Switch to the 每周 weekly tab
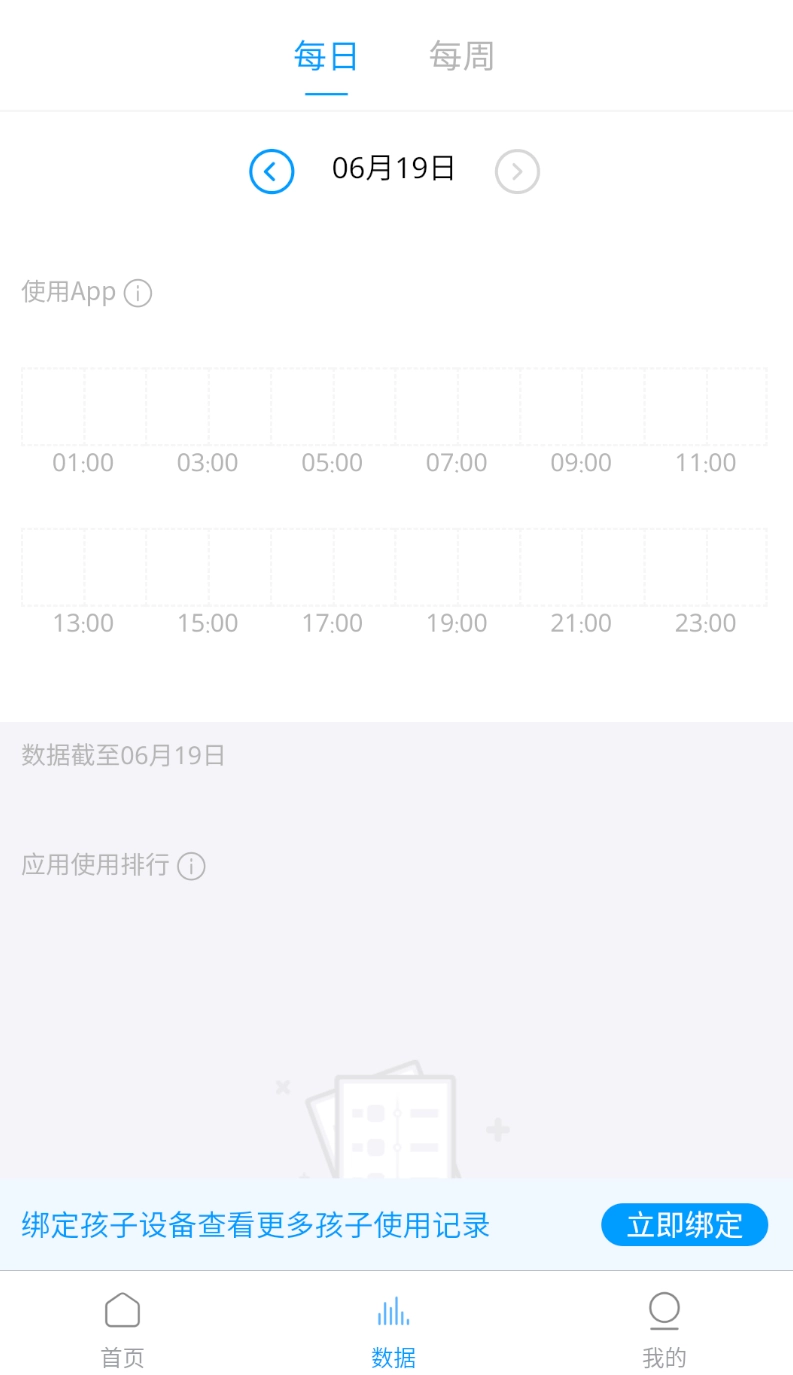Viewport: 793px width, 1375px height. point(463,56)
